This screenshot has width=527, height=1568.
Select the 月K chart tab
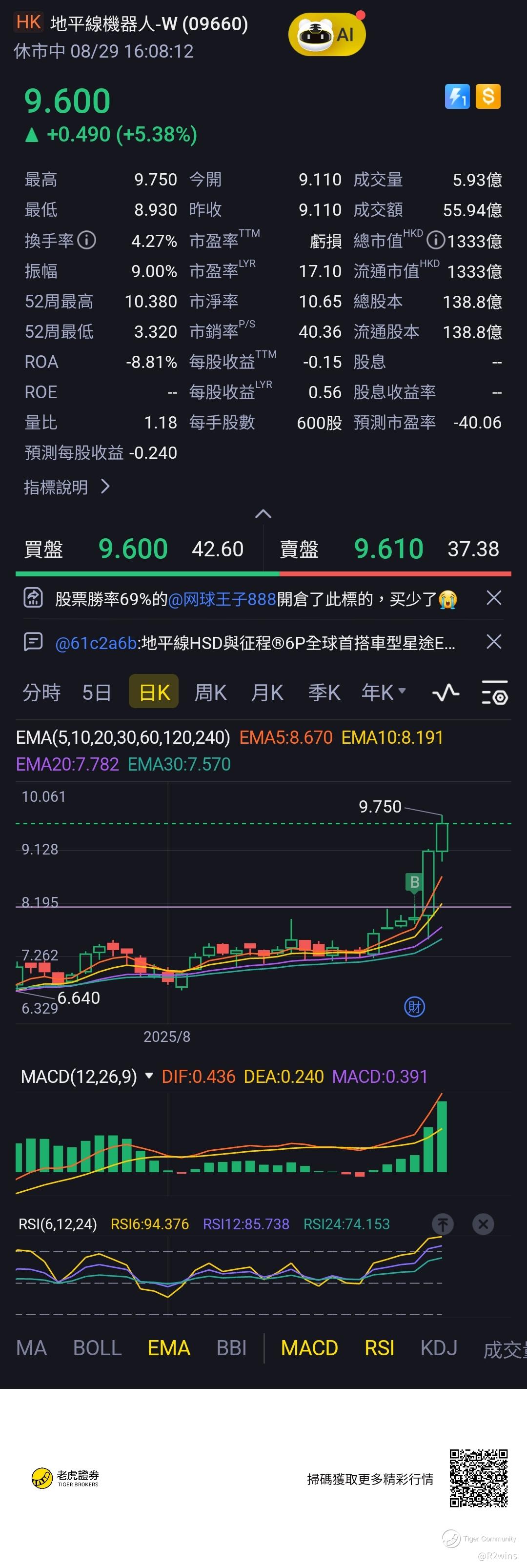[x=267, y=692]
